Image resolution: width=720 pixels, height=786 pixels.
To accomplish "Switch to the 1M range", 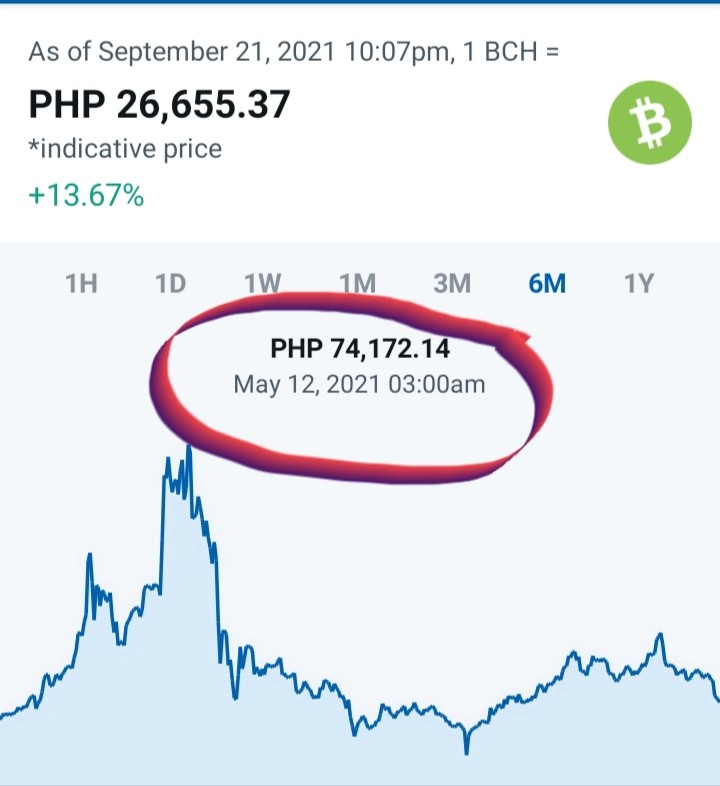I will 357,284.
